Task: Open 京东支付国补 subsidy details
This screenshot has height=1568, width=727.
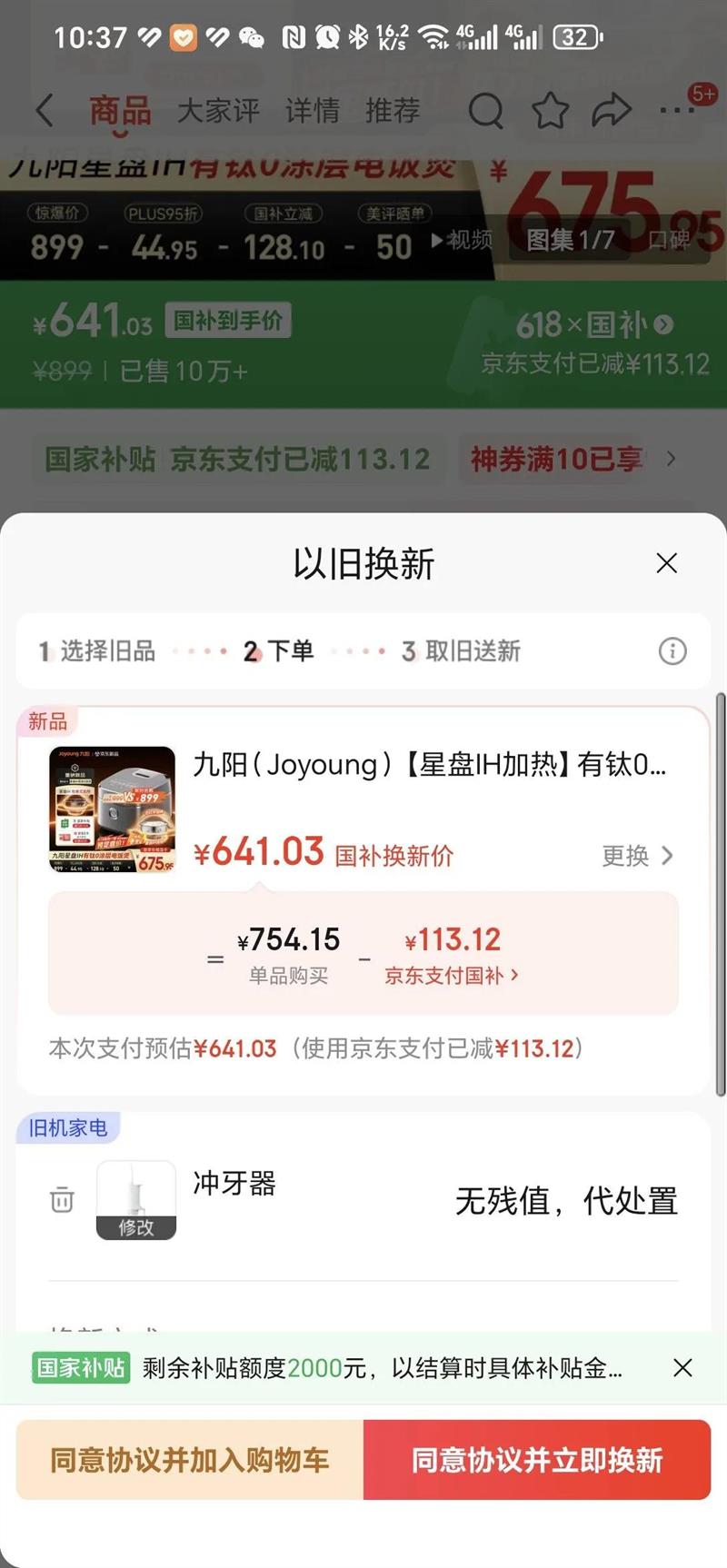Action: (451, 975)
